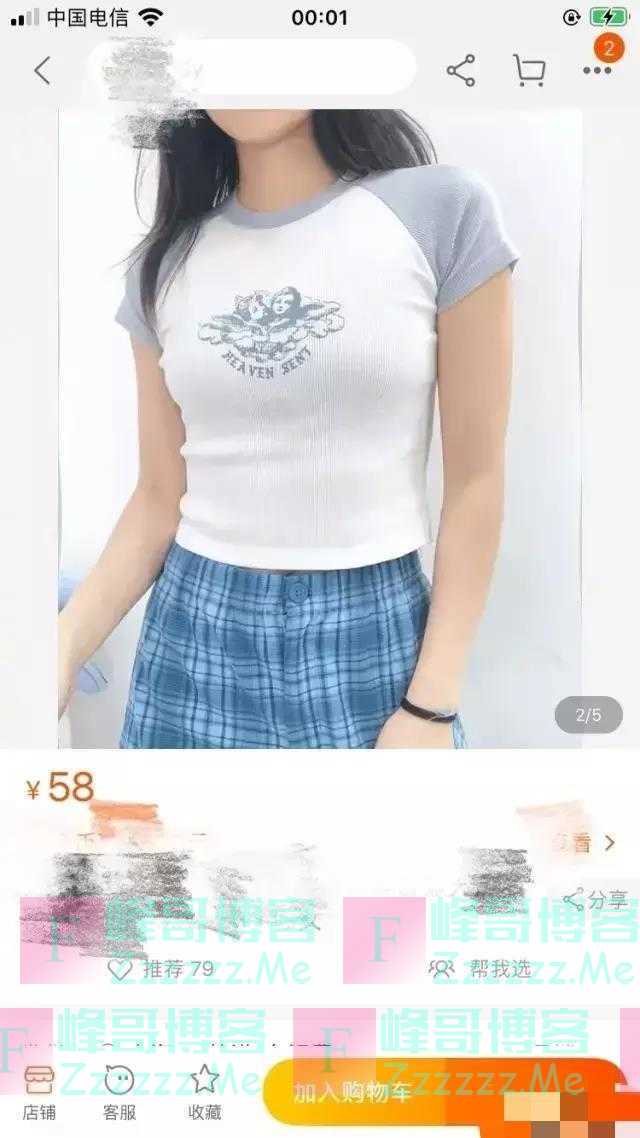Image resolution: width=640 pixels, height=1138 pixels.
Task: Contact 客服 customer service
Action: 119,1092
